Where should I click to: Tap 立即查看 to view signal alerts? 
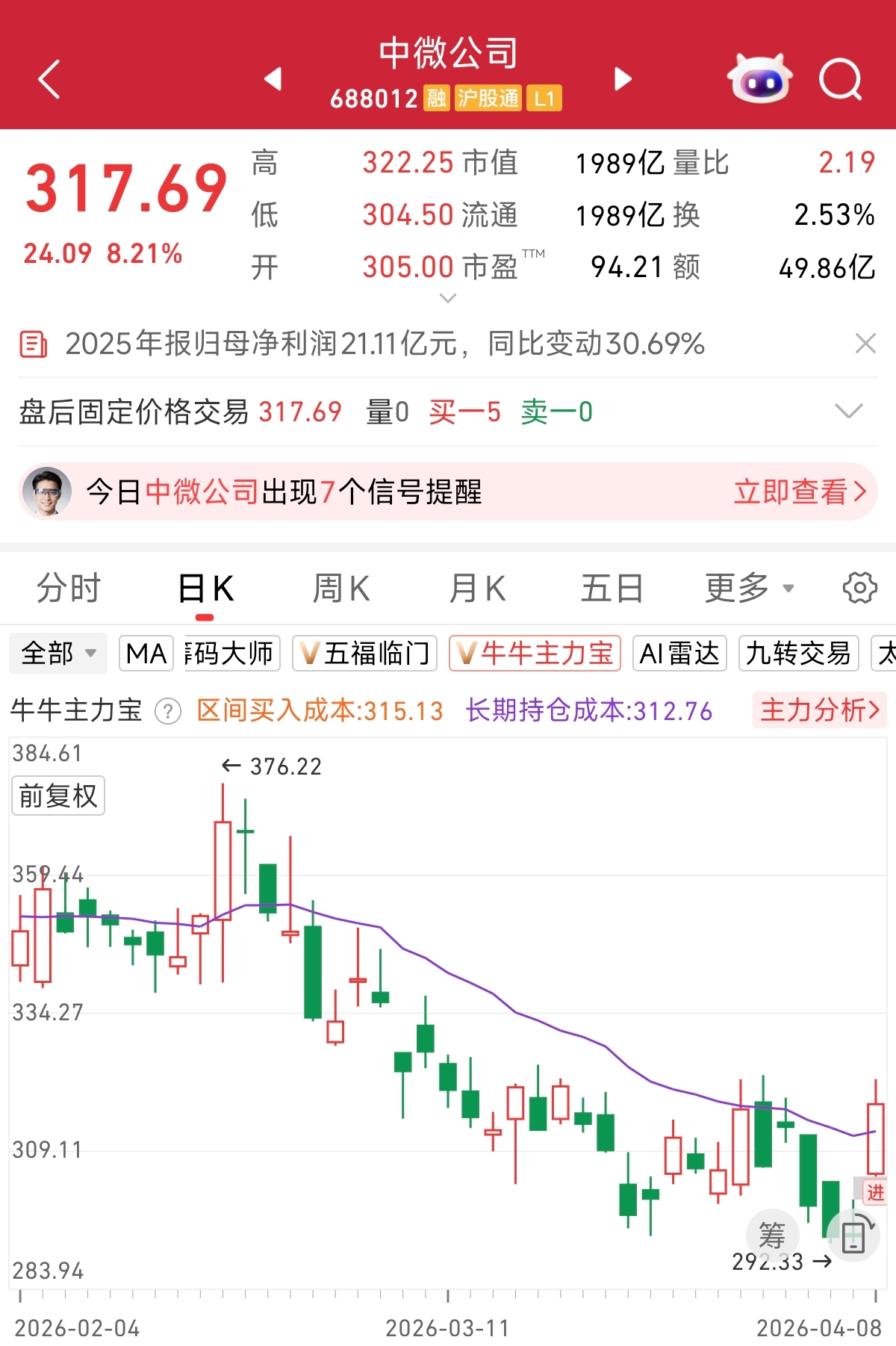tap(799, 492)
